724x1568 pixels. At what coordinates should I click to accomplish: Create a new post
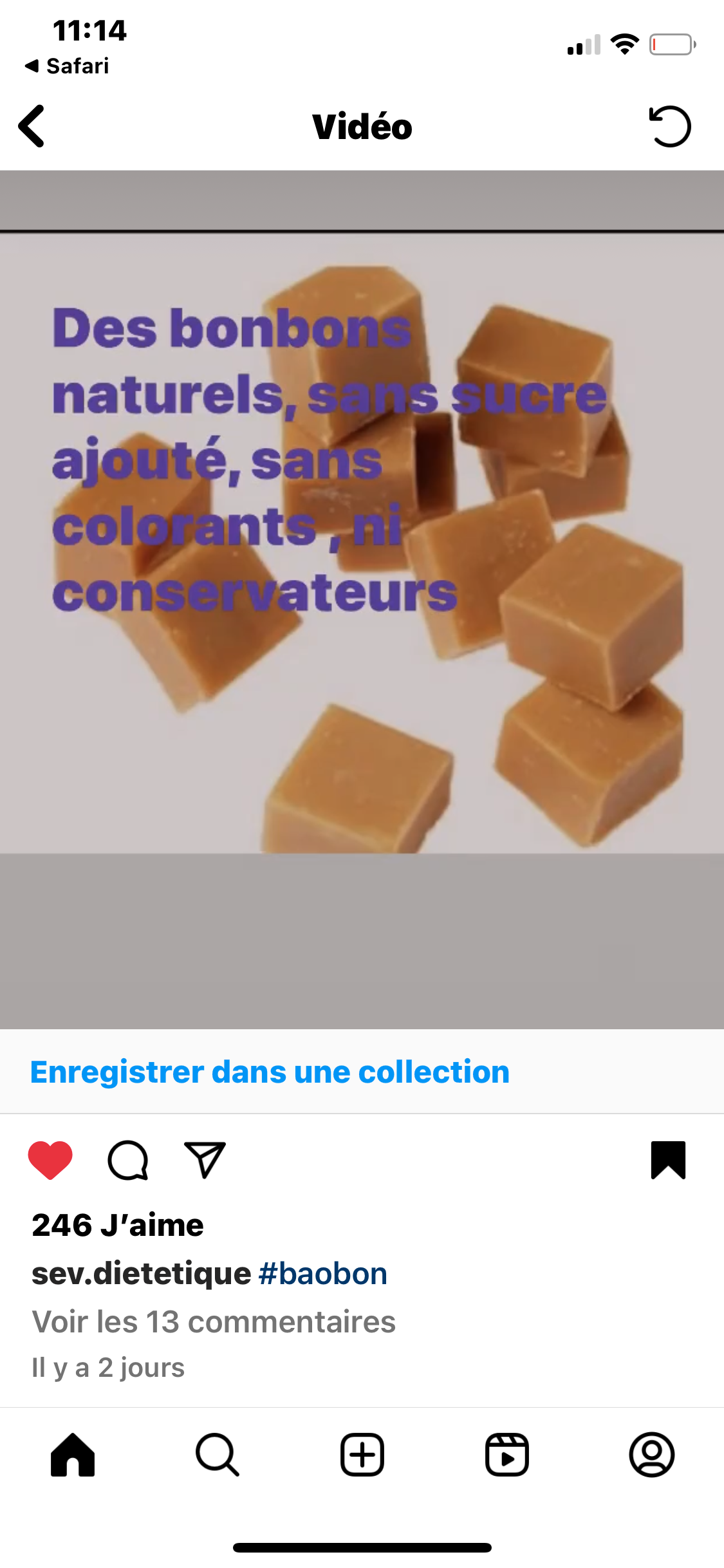coord(362,1455)
